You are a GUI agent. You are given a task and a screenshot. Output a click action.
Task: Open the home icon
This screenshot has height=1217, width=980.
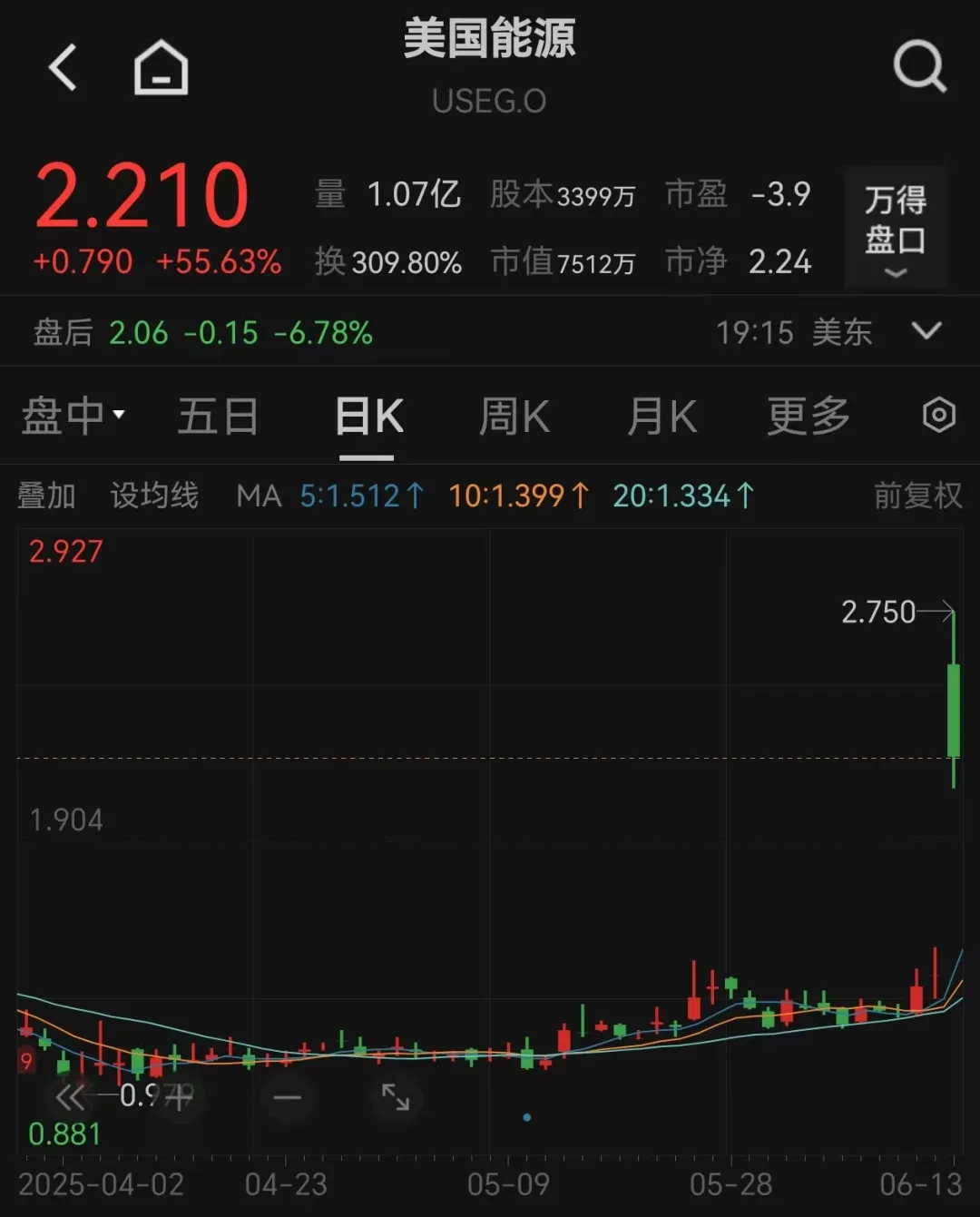161,68
